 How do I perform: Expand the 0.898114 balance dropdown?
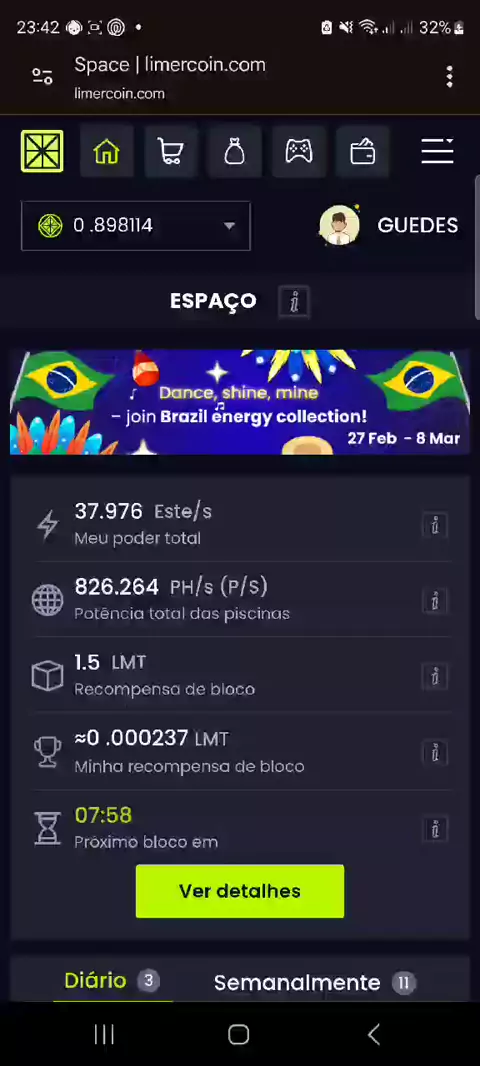coord(136,226)
